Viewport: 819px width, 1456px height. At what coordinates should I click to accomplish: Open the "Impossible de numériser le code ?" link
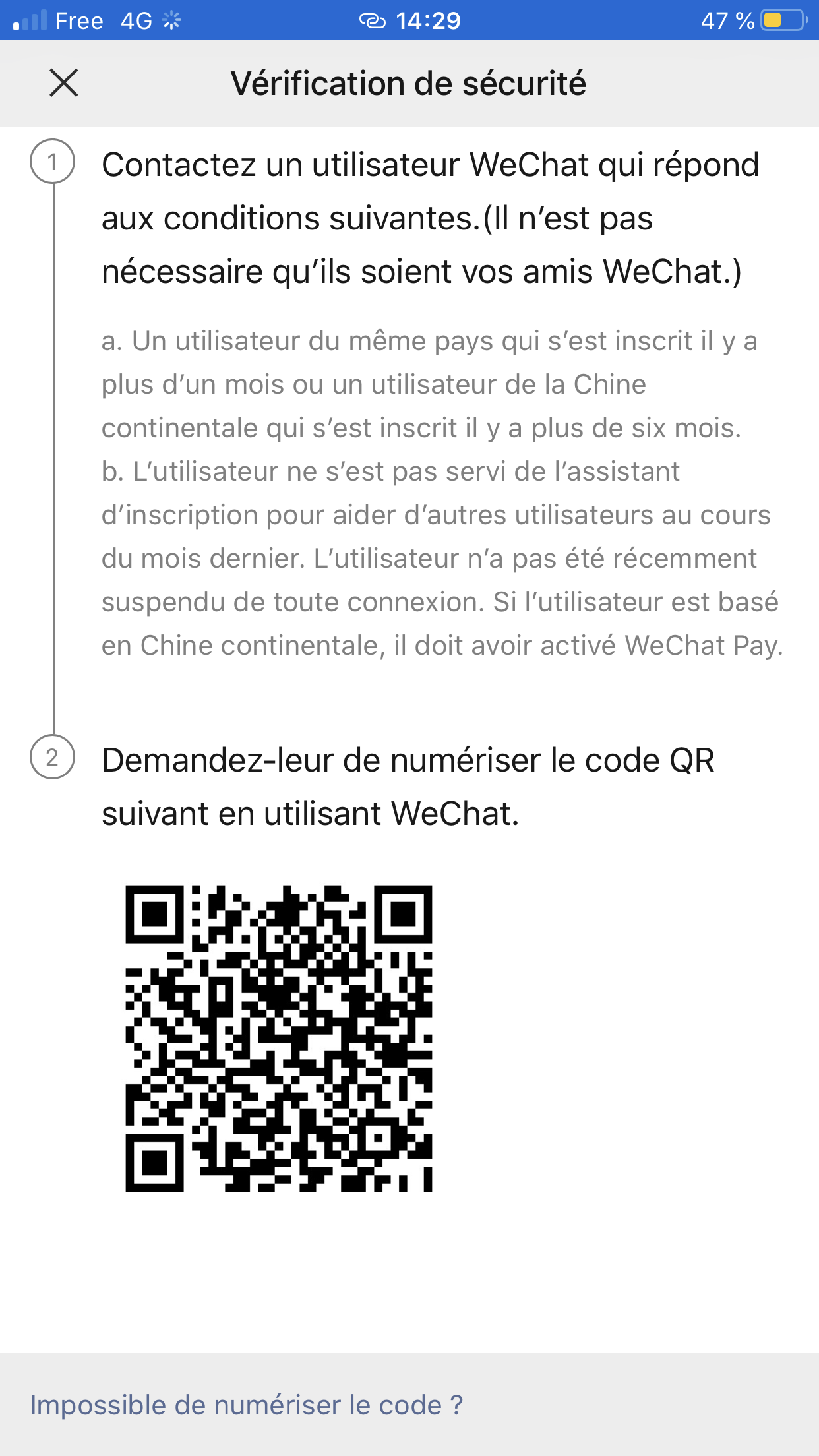point(247,1405)
